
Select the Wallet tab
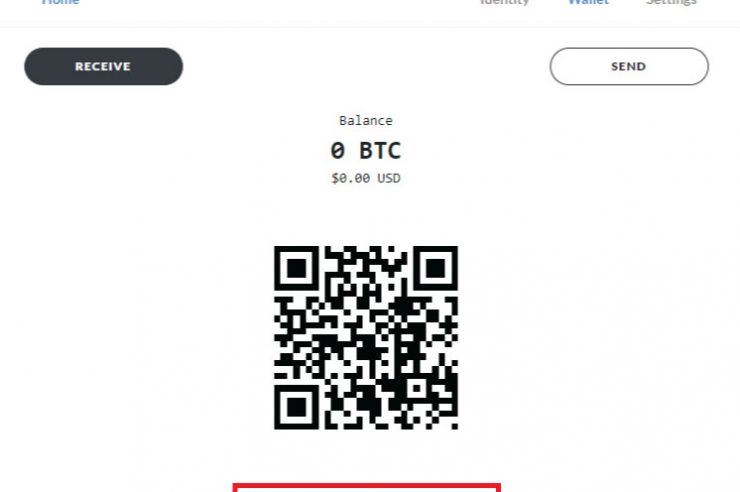pyautogui.click(x=588, y=3)
